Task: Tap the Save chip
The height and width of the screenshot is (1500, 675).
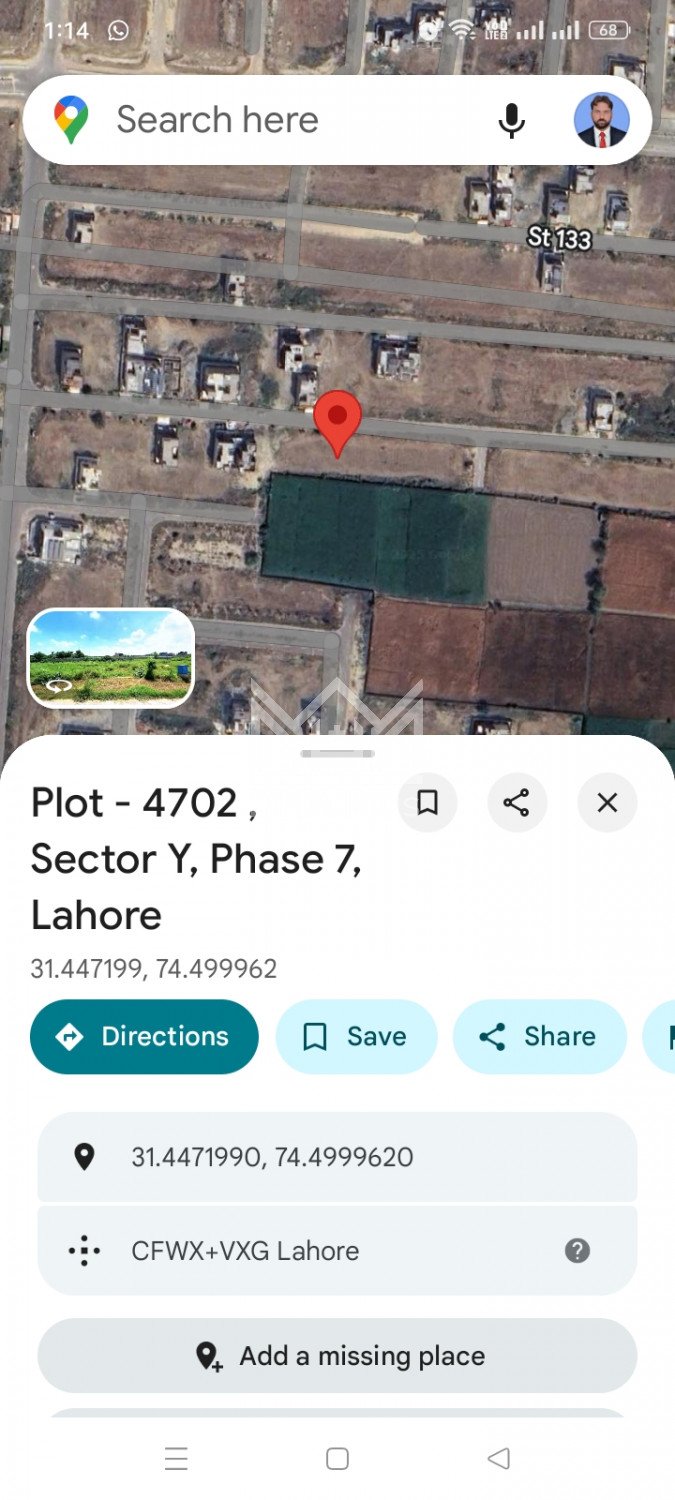Action: (x=356, y=1036)
